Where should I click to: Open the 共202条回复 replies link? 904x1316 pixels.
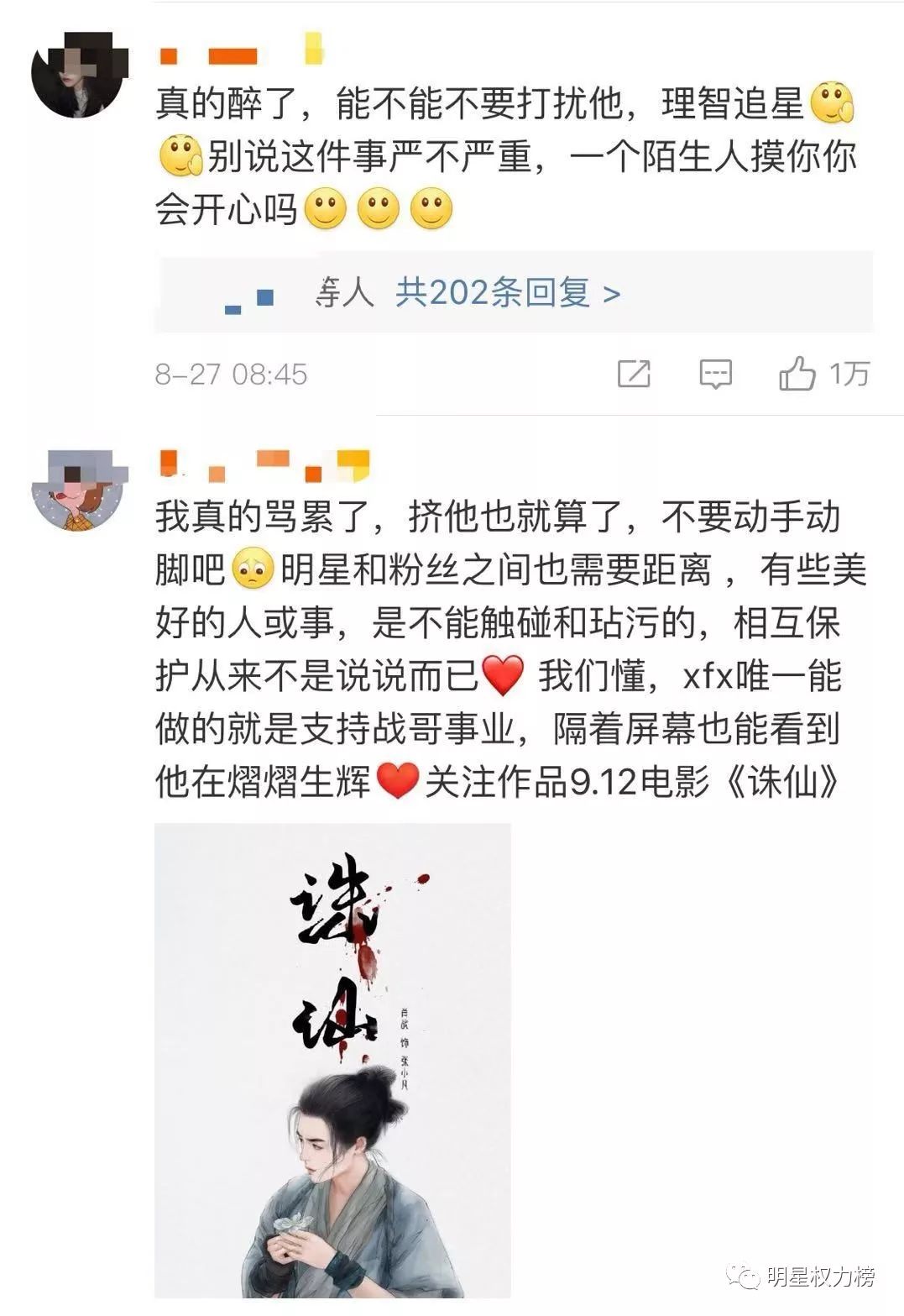pyautogui.click(x=507, y=293)
